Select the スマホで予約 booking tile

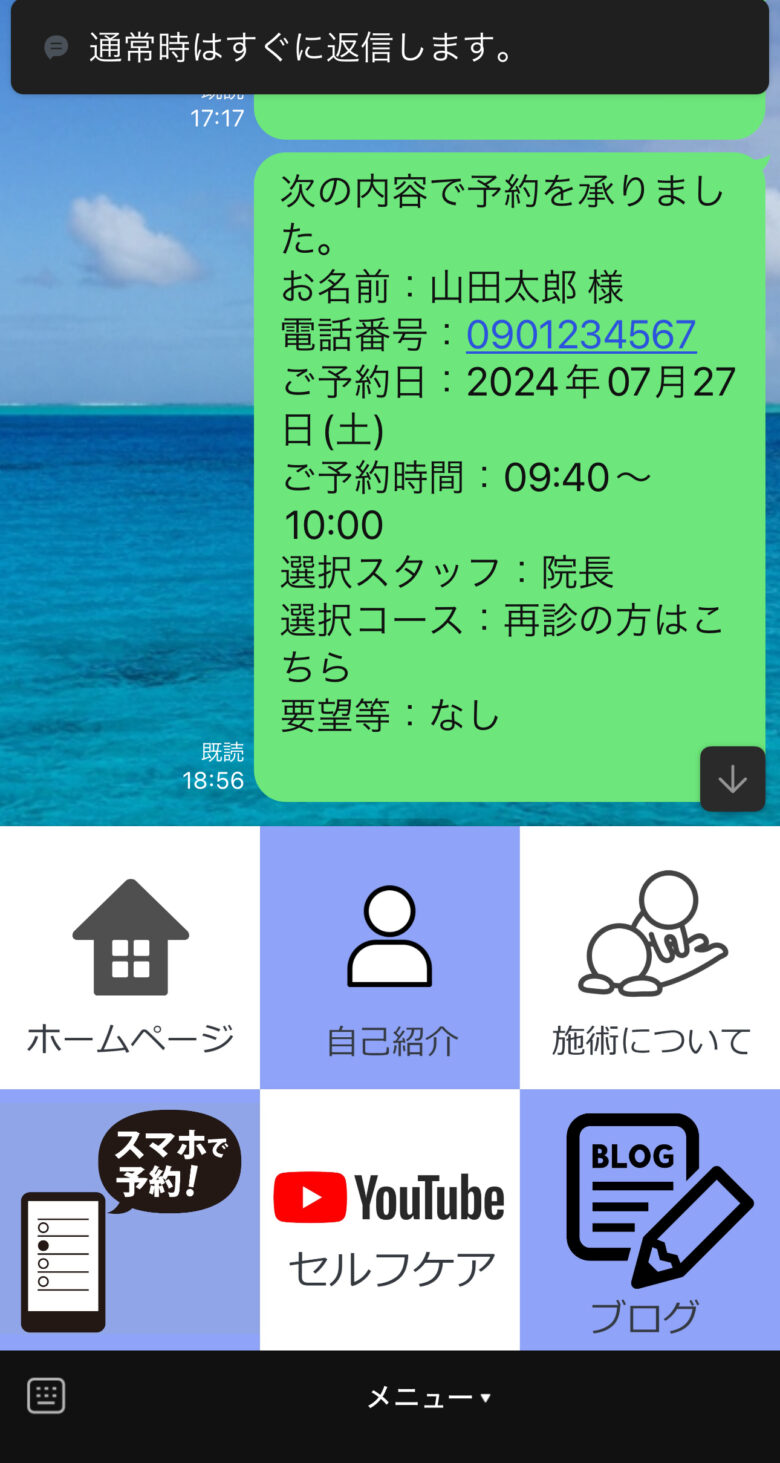[x=130, y=1220]
